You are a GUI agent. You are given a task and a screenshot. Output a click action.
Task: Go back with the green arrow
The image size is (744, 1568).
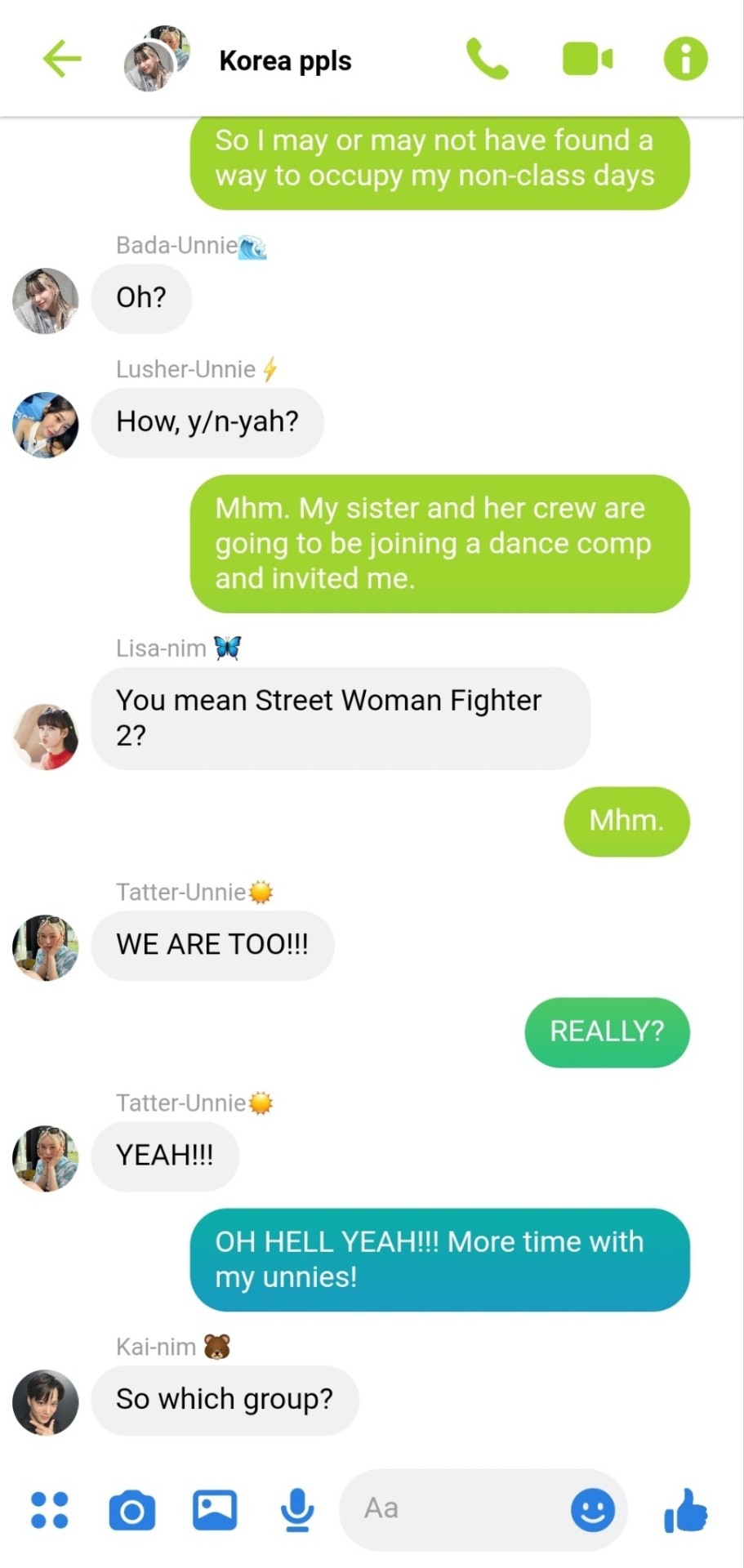pyautogui.click(x=62, y=60)
